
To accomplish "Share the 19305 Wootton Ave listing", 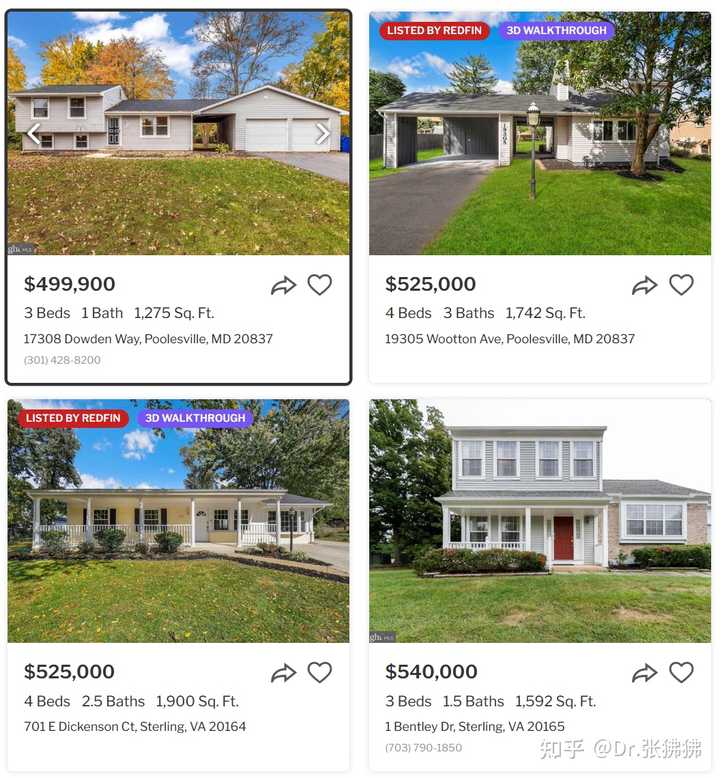I will pyautogui.click(x=645, y=286).
